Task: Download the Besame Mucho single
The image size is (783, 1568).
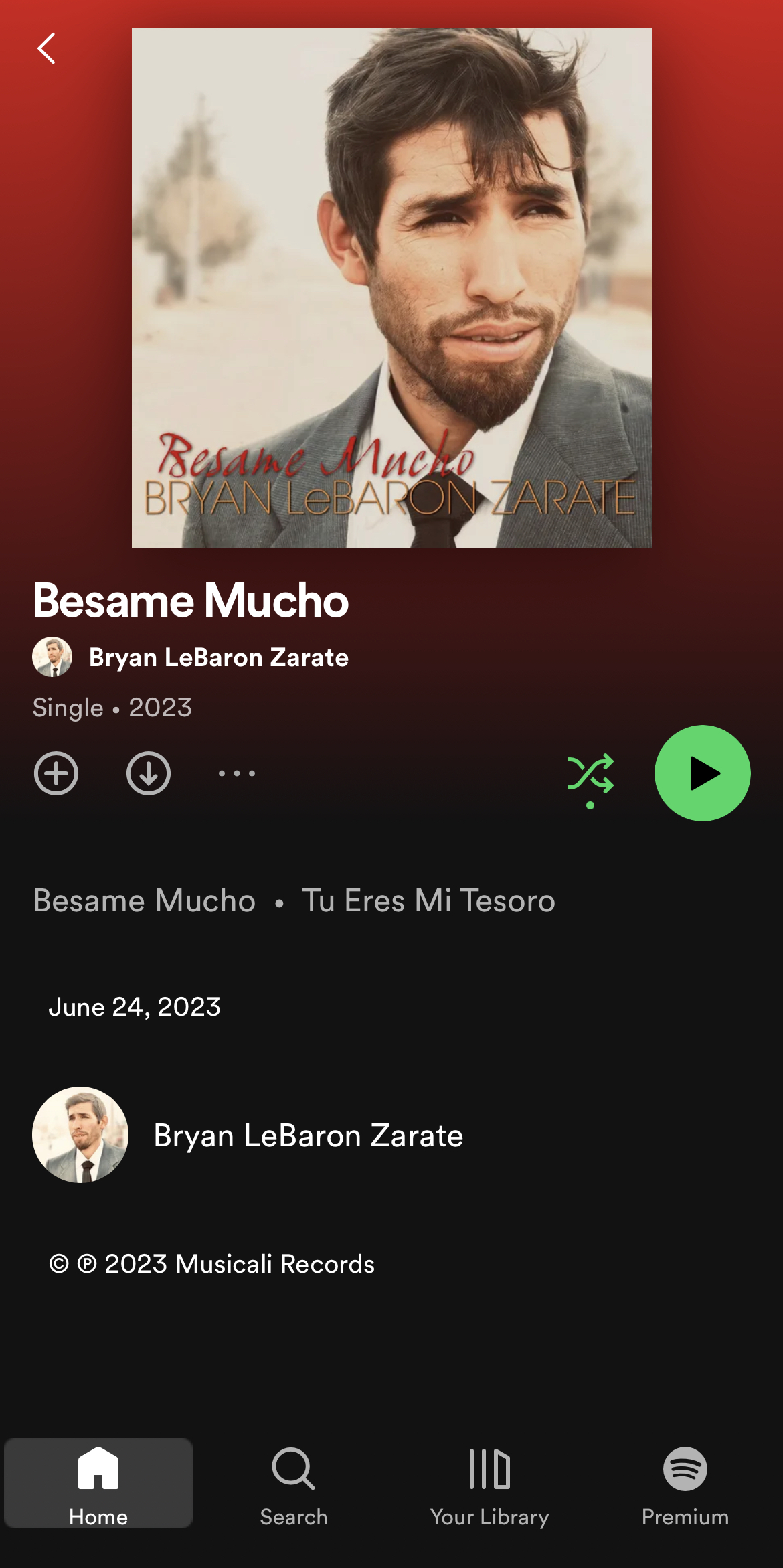Action: pos(148,773)
